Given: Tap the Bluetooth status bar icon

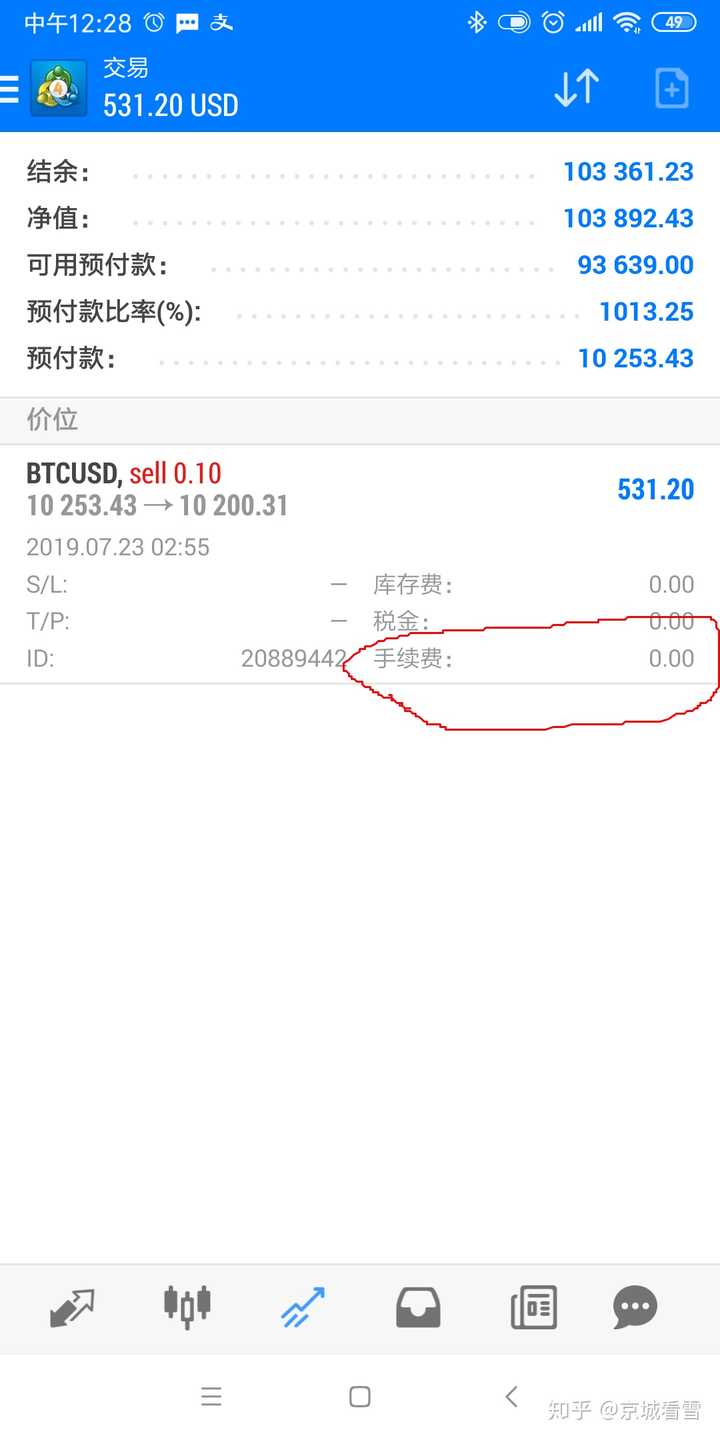Looking at the screenshot, I should 476,20.
